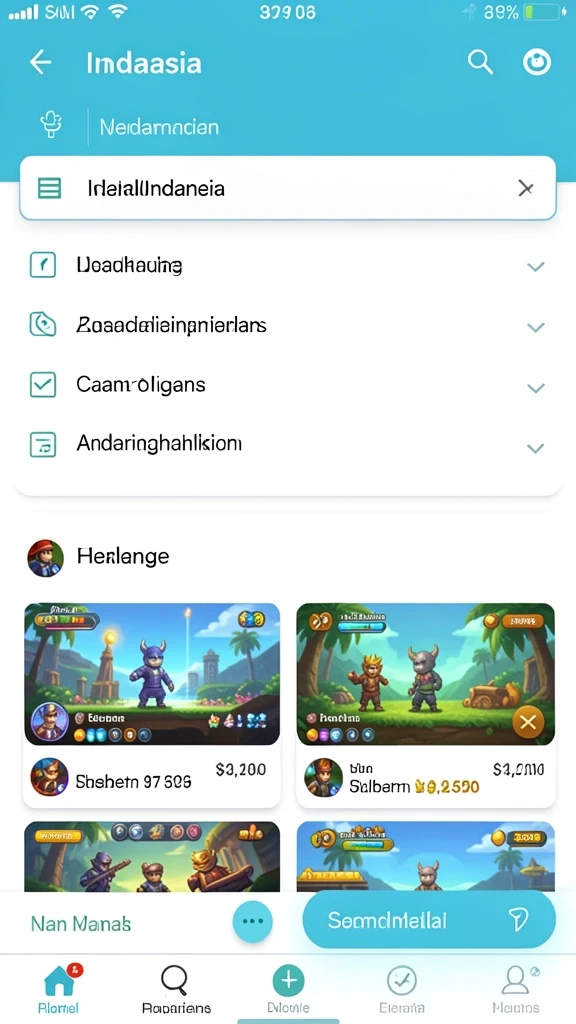Open the Salbarm game card
The width and height of the screenshot is (576, 1024).
425,705
